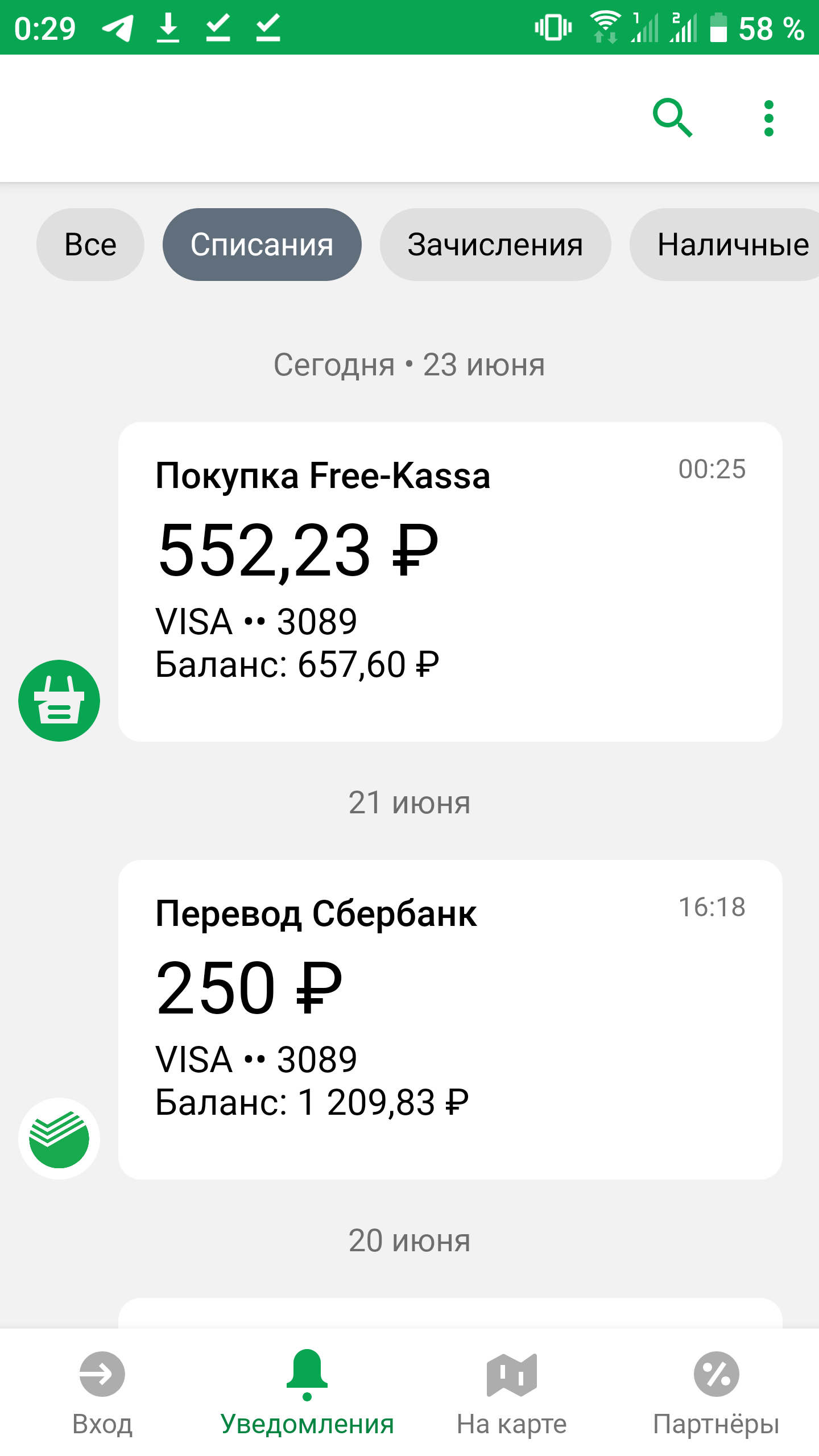Show Наличные notifications
Screen dimensions: 819x1456
click(x=728, y=245)
